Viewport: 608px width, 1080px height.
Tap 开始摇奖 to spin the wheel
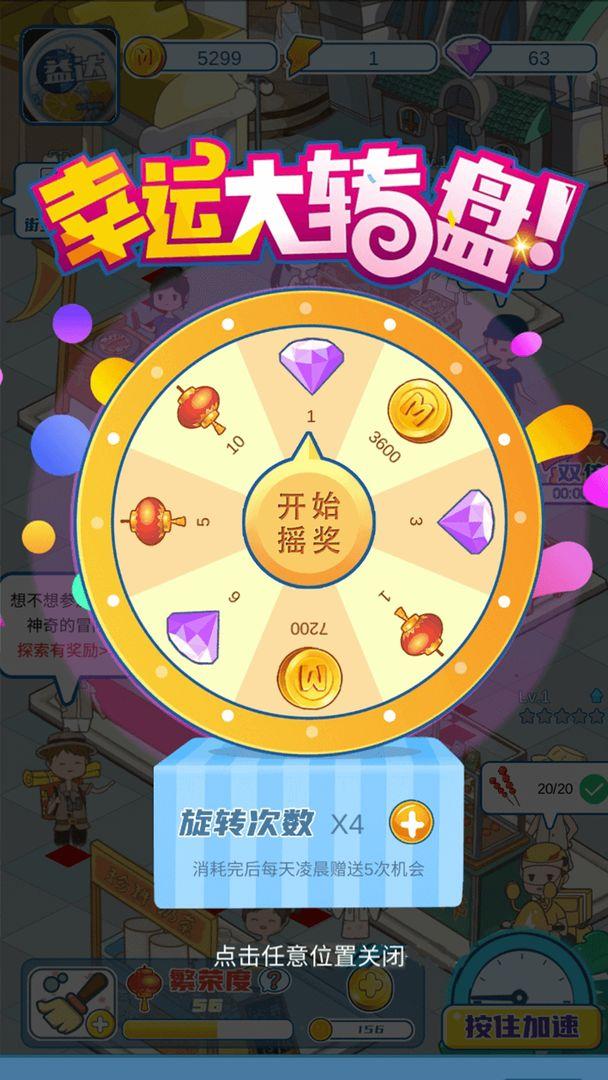[309, 523]
